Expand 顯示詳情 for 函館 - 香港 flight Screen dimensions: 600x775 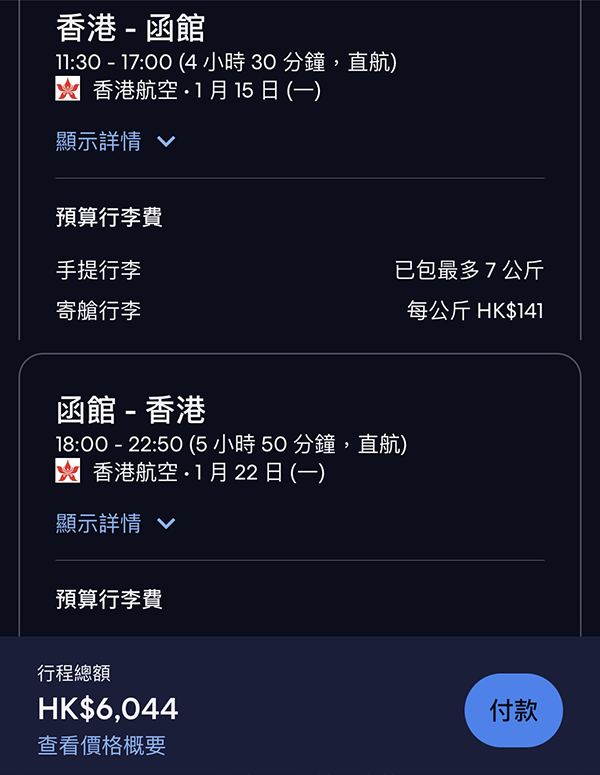[x=115, y=523]
